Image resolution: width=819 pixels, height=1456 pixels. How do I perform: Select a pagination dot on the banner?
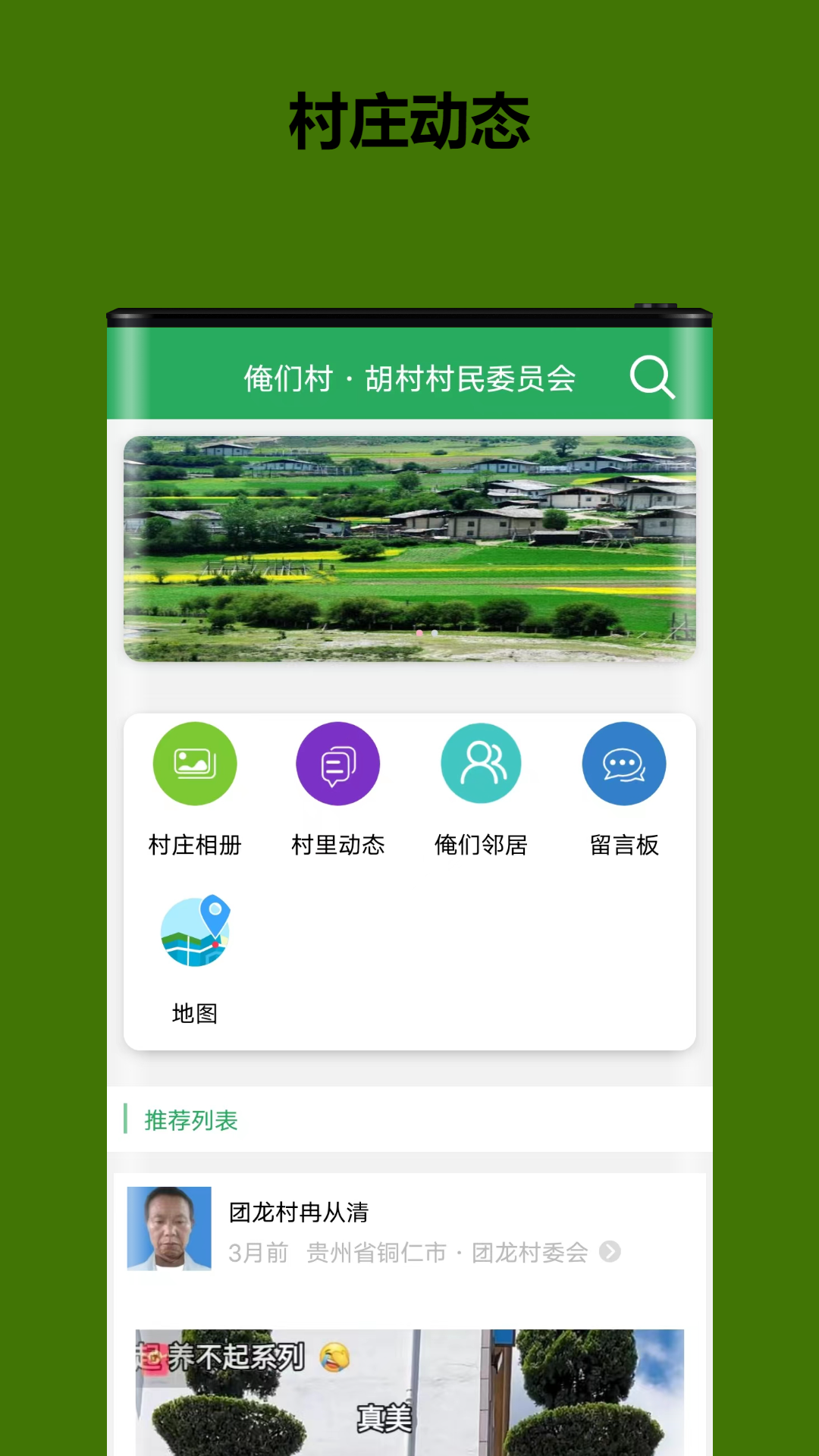pyautogui.click(x=419, y=632)
